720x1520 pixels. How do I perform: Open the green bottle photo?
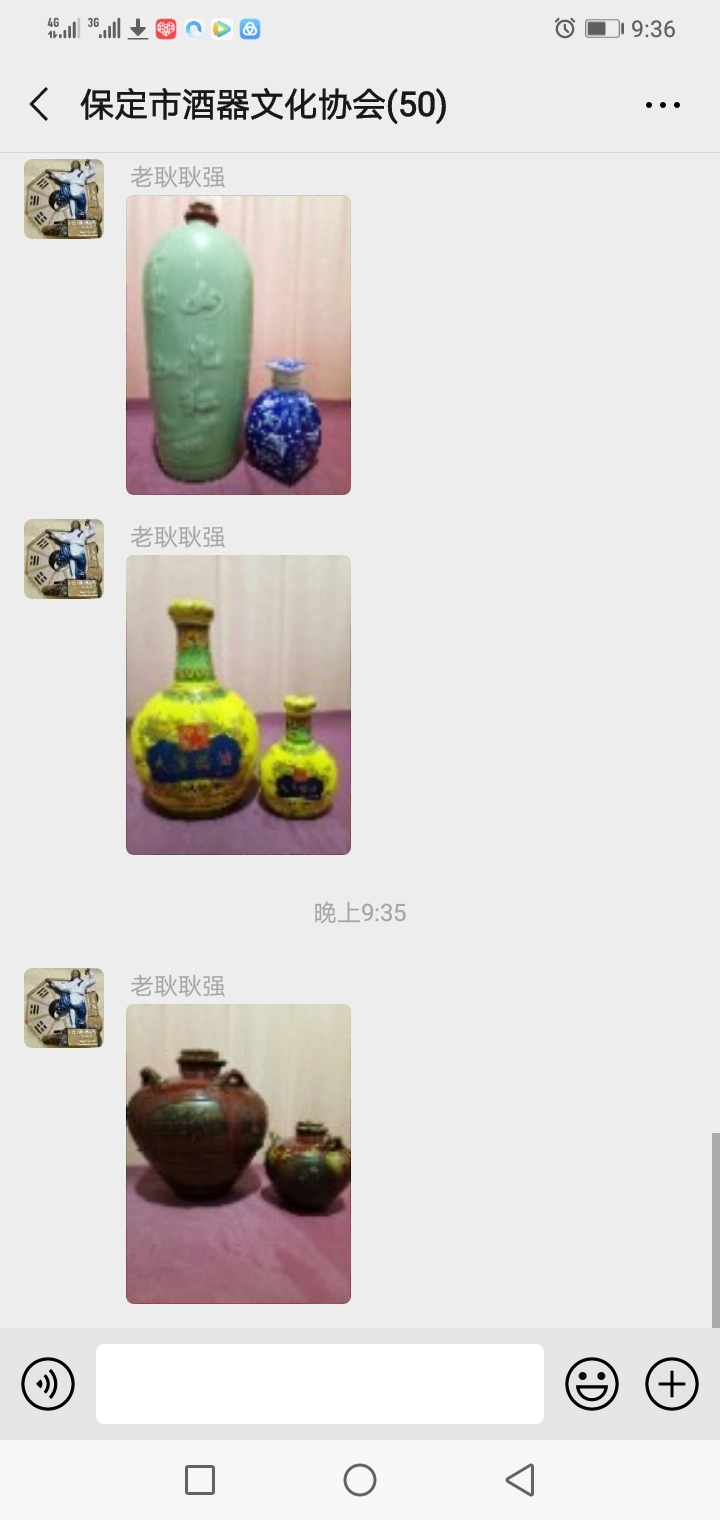(x=238, y=345)
